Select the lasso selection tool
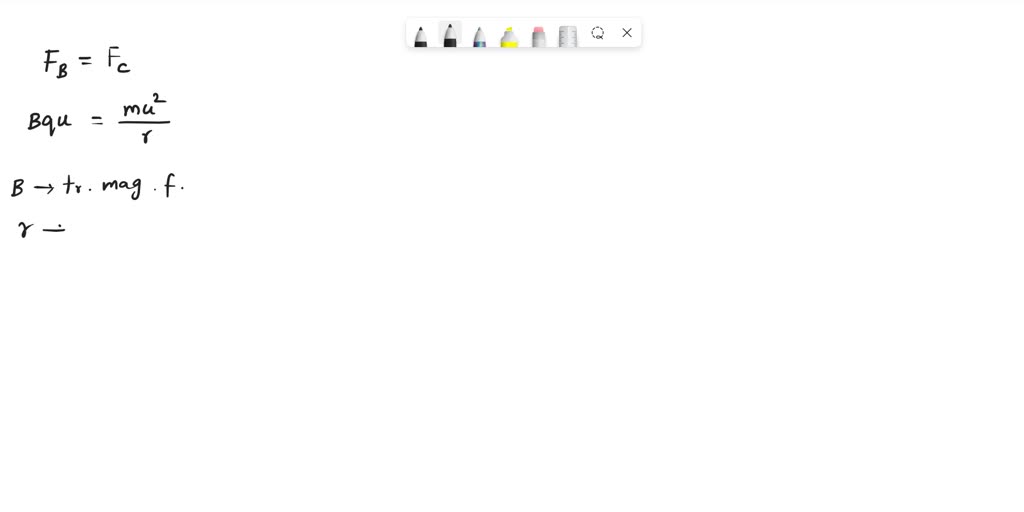Image resolution: width=1024 pixels, height=512 pixels. pyautogui.click(x=598, y=33)
